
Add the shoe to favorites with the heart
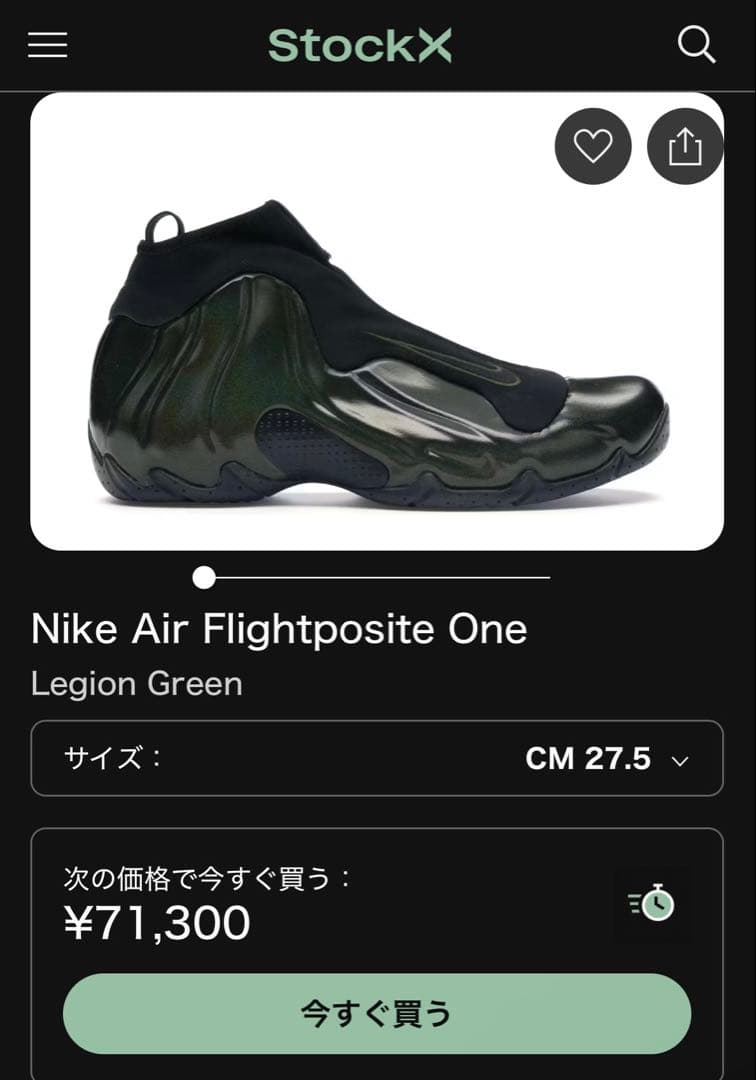pos(593,147)
